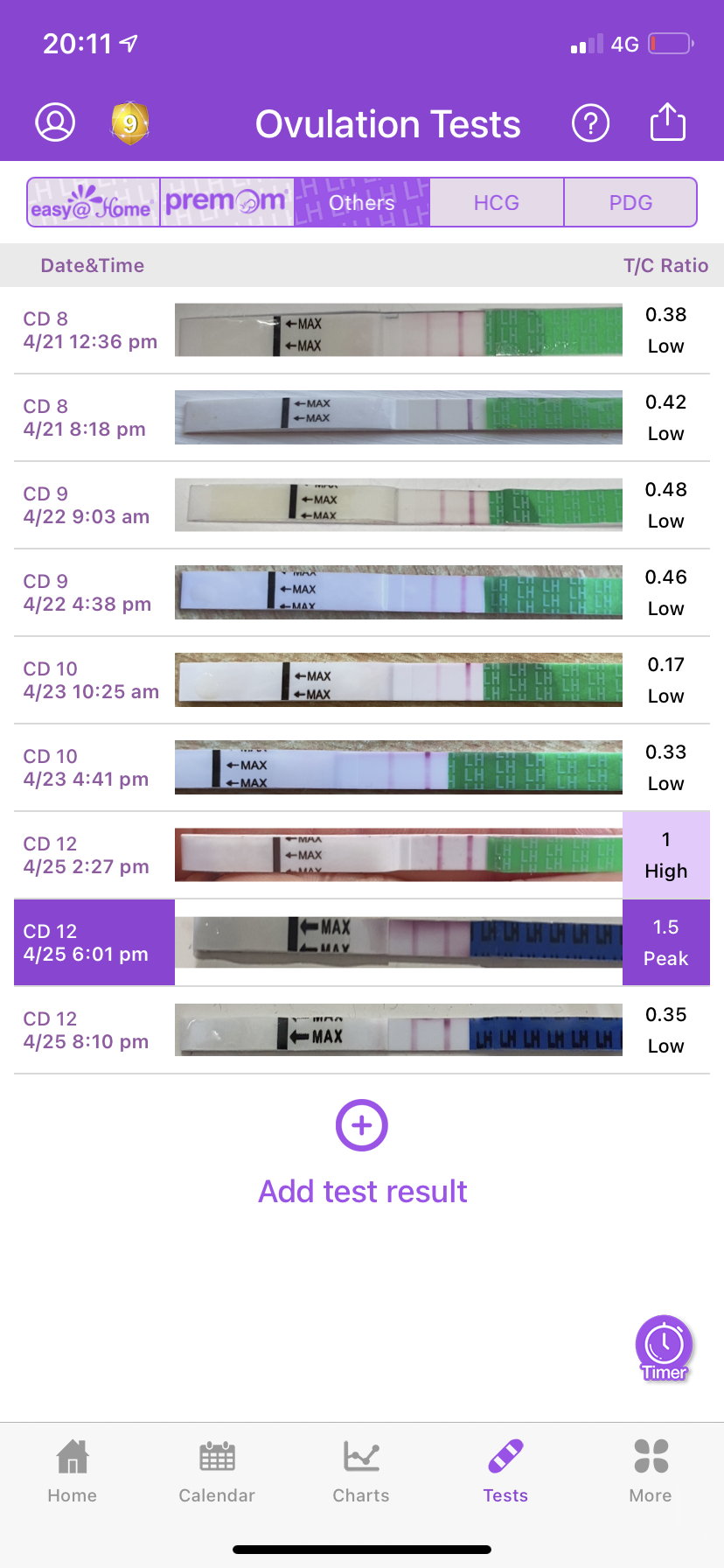Open the help question mark
The width and height of the screenshot is (724, 1568).
click(590, 123)
